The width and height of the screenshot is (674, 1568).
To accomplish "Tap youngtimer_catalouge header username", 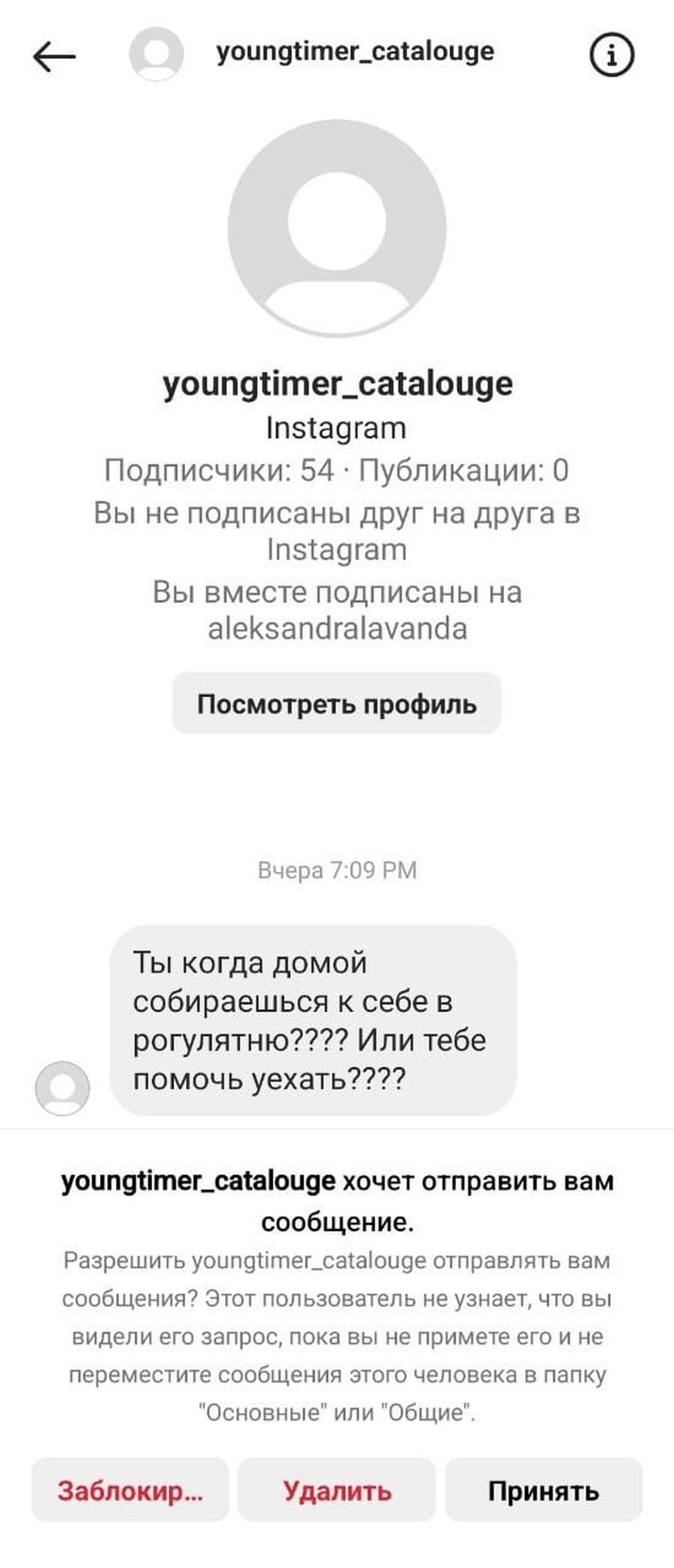I will pos(355,52).
